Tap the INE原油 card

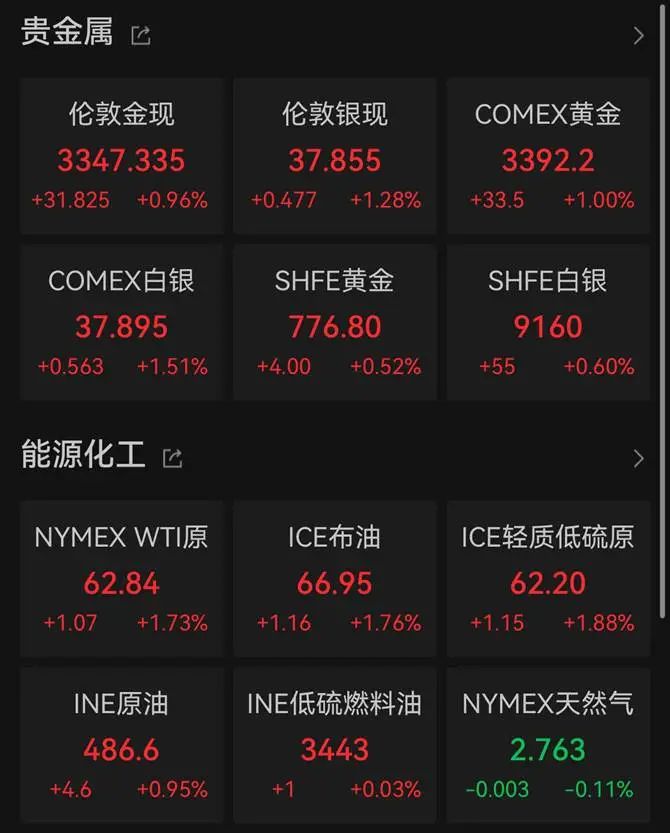point(121,745)
